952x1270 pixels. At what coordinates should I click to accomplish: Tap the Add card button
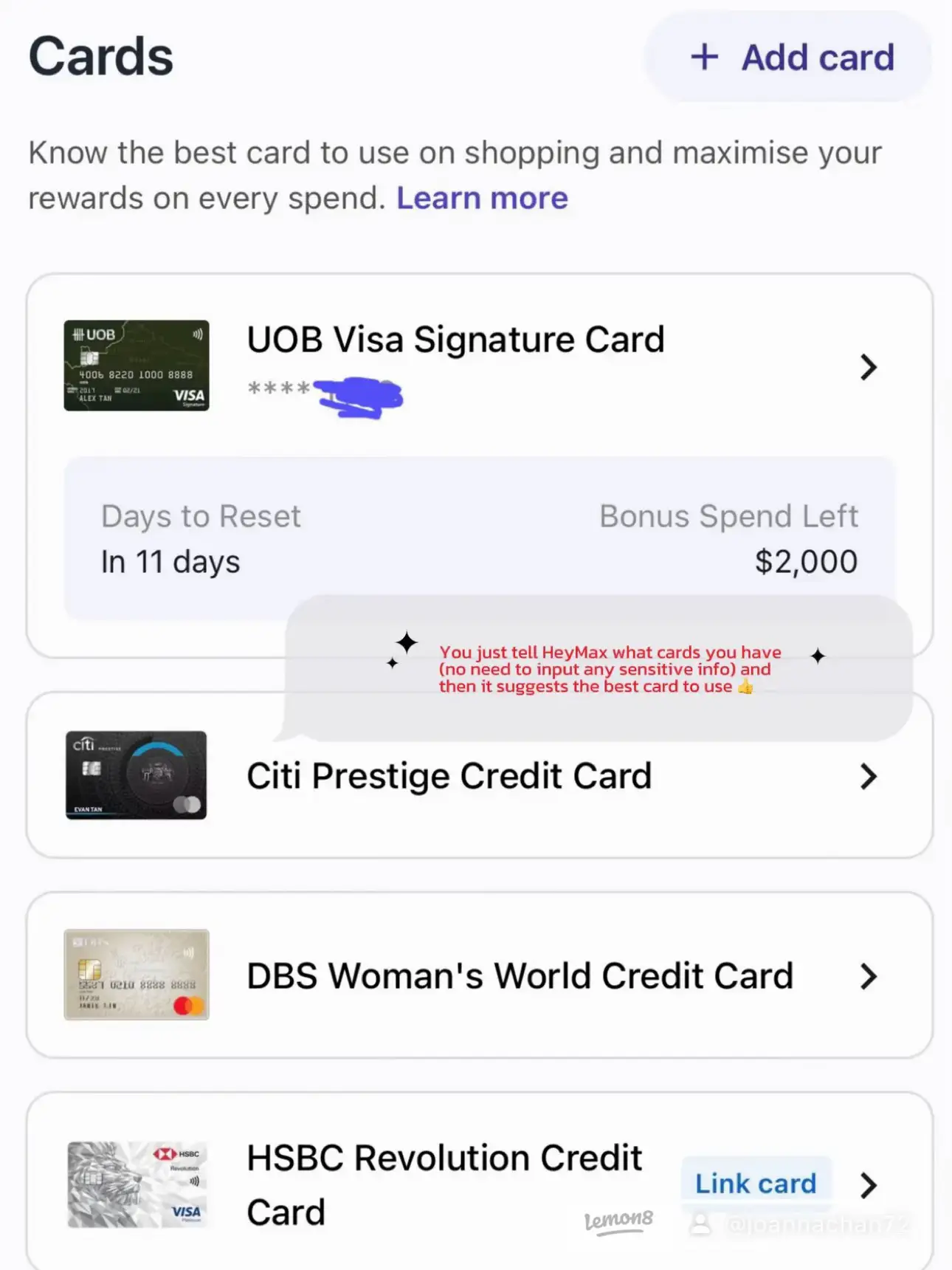pos(789,58)
